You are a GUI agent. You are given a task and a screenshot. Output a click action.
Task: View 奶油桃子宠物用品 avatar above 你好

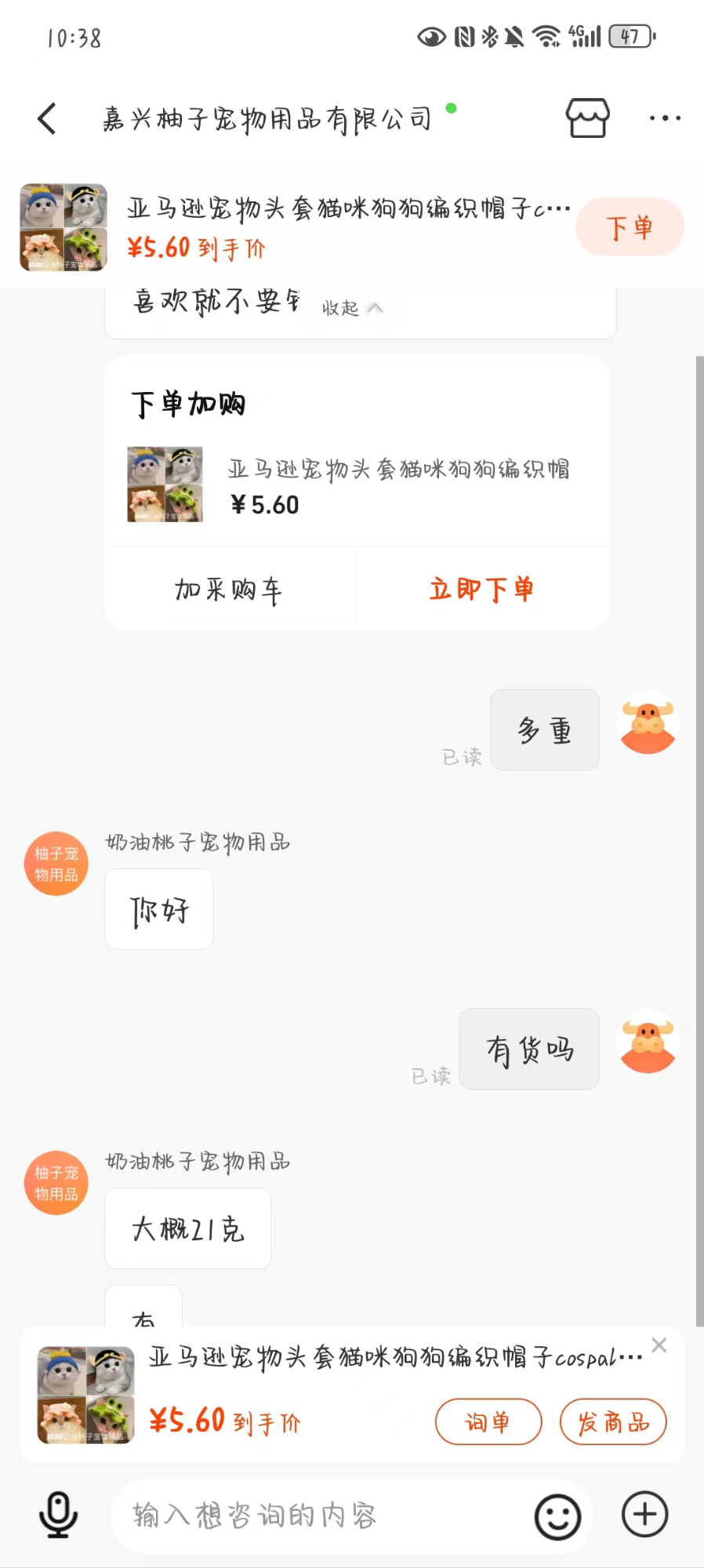pos(56,864)
